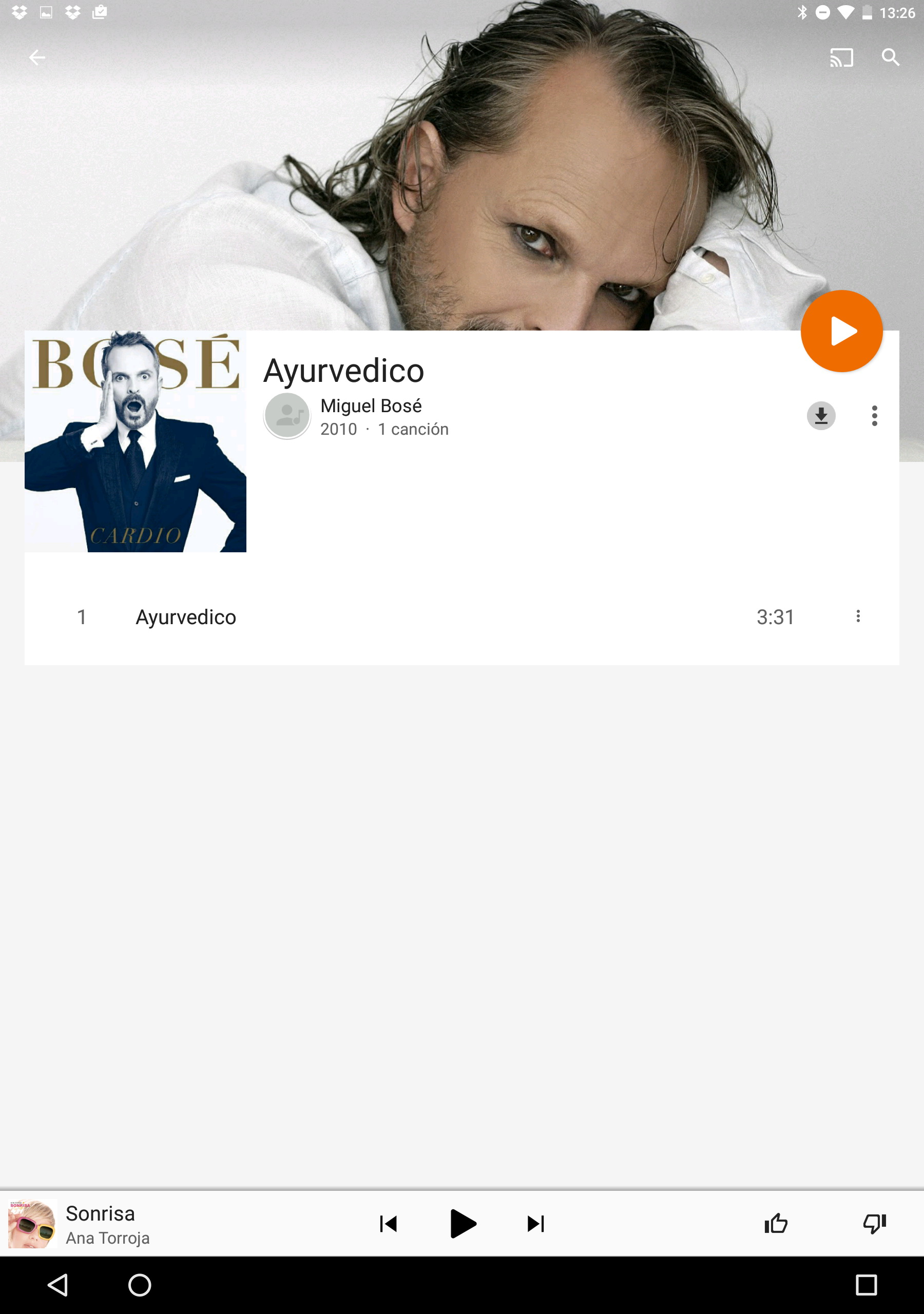924x1314 pixels.
Task: Play the album with the orange button
Action: click(x=841, y=332)
